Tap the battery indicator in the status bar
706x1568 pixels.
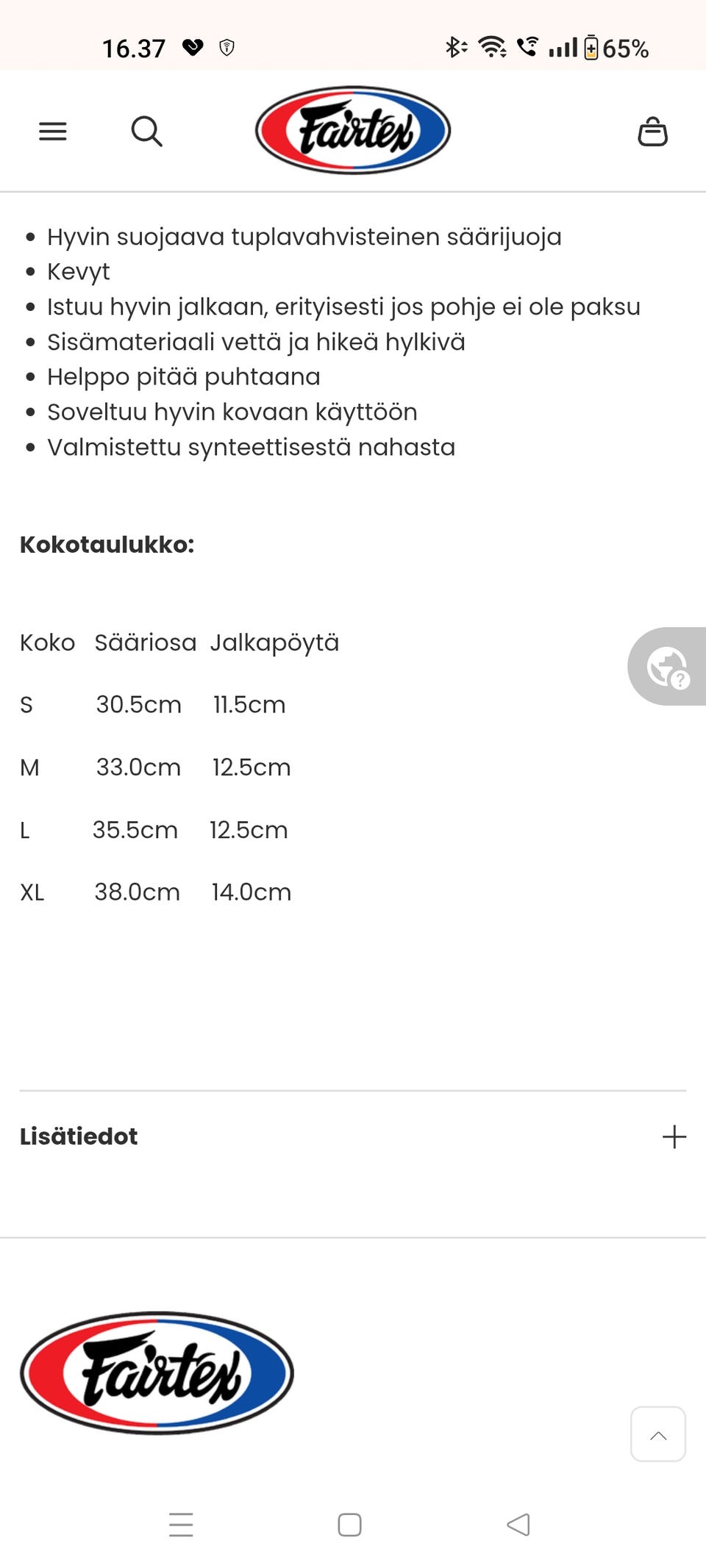point(593,47)
